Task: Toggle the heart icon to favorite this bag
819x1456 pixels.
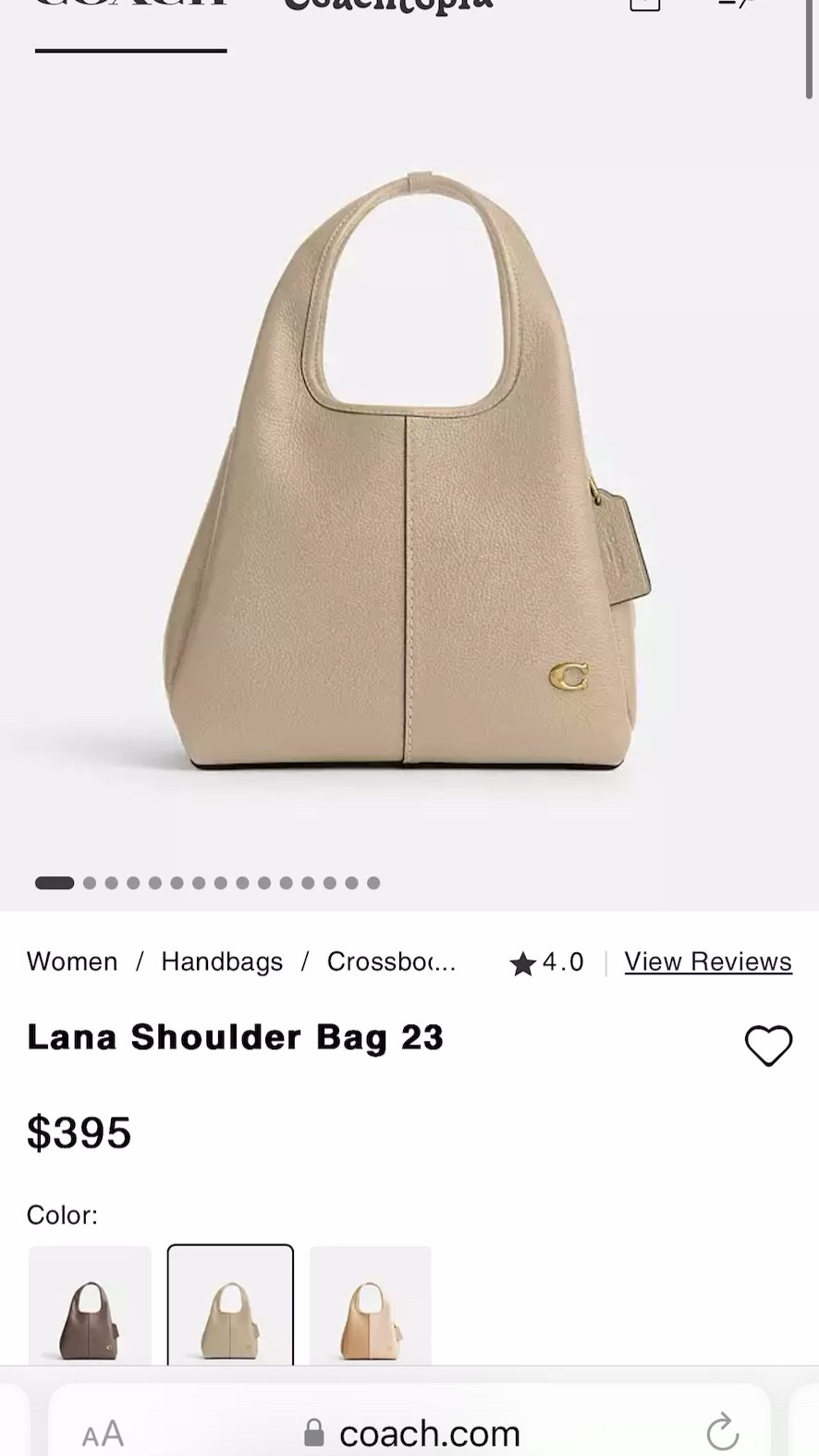Action: pos(768,1046)
